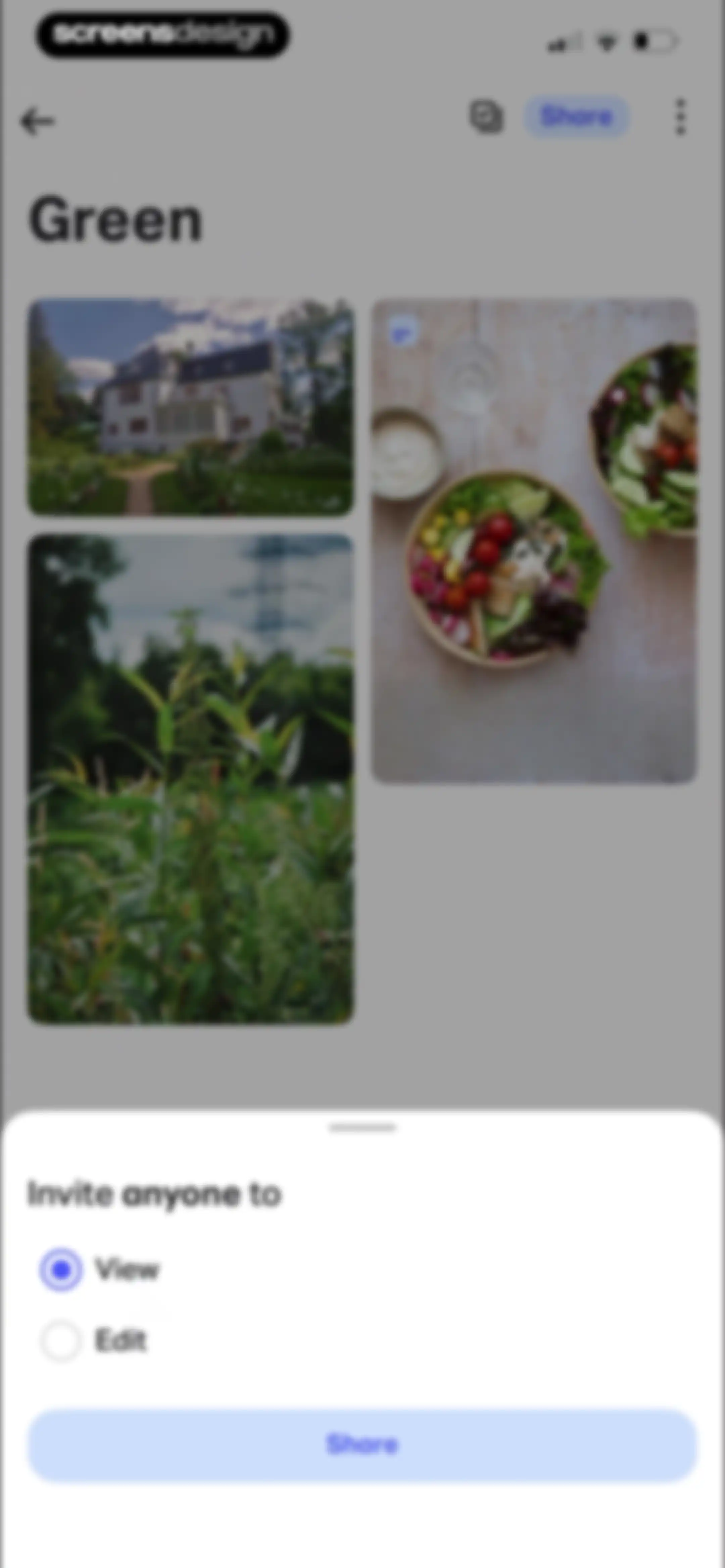Go back with the arrow icon

point(38,121)
